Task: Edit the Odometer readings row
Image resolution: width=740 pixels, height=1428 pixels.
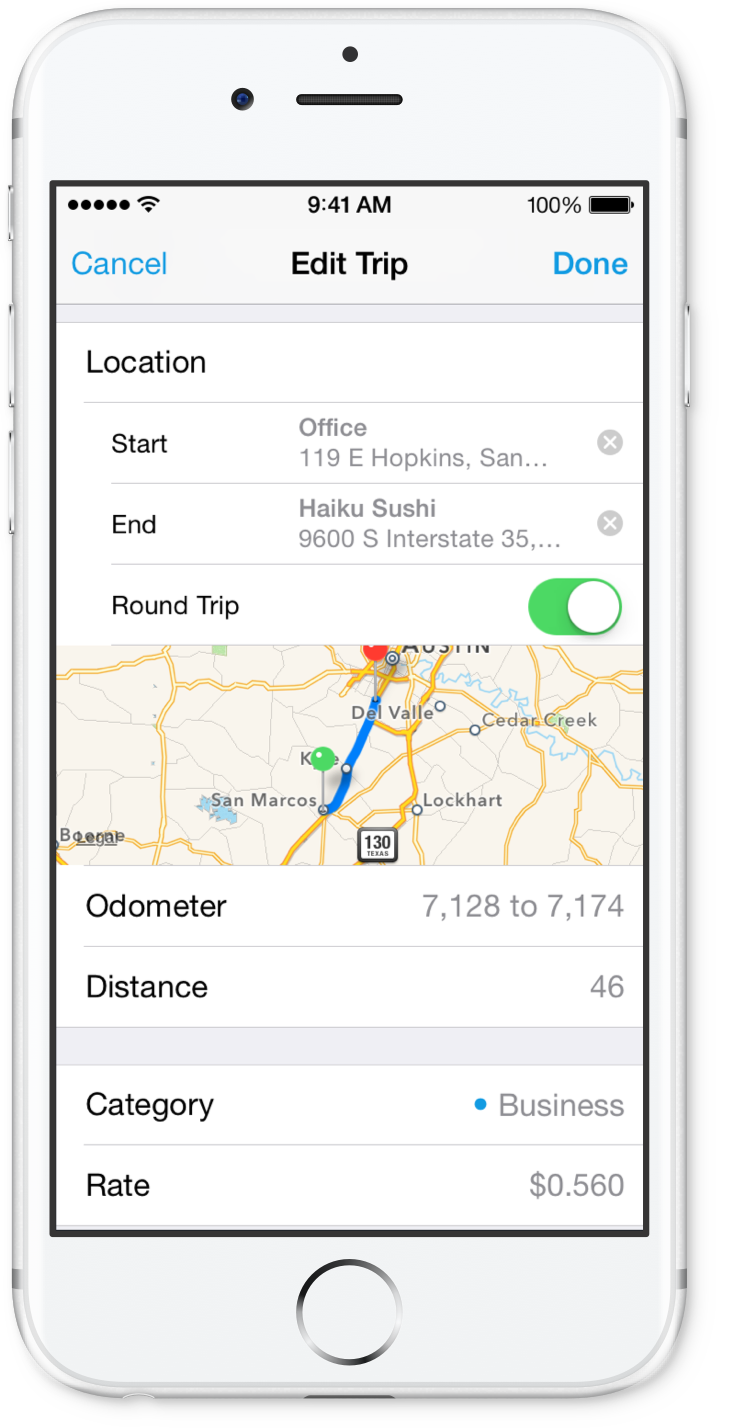Action: [x=350, y=906]
